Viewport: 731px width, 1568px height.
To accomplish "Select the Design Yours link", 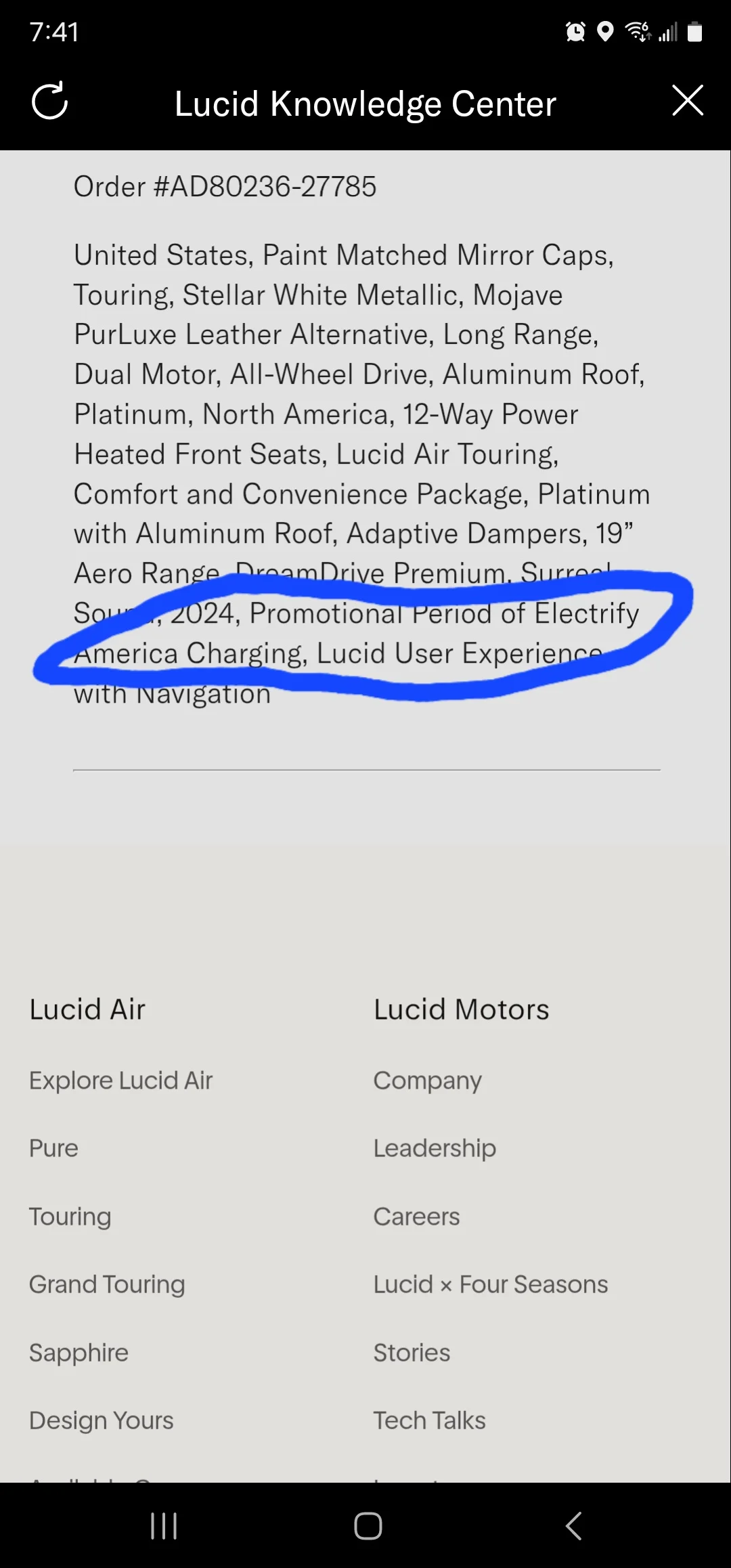I will pos(102,1420).
